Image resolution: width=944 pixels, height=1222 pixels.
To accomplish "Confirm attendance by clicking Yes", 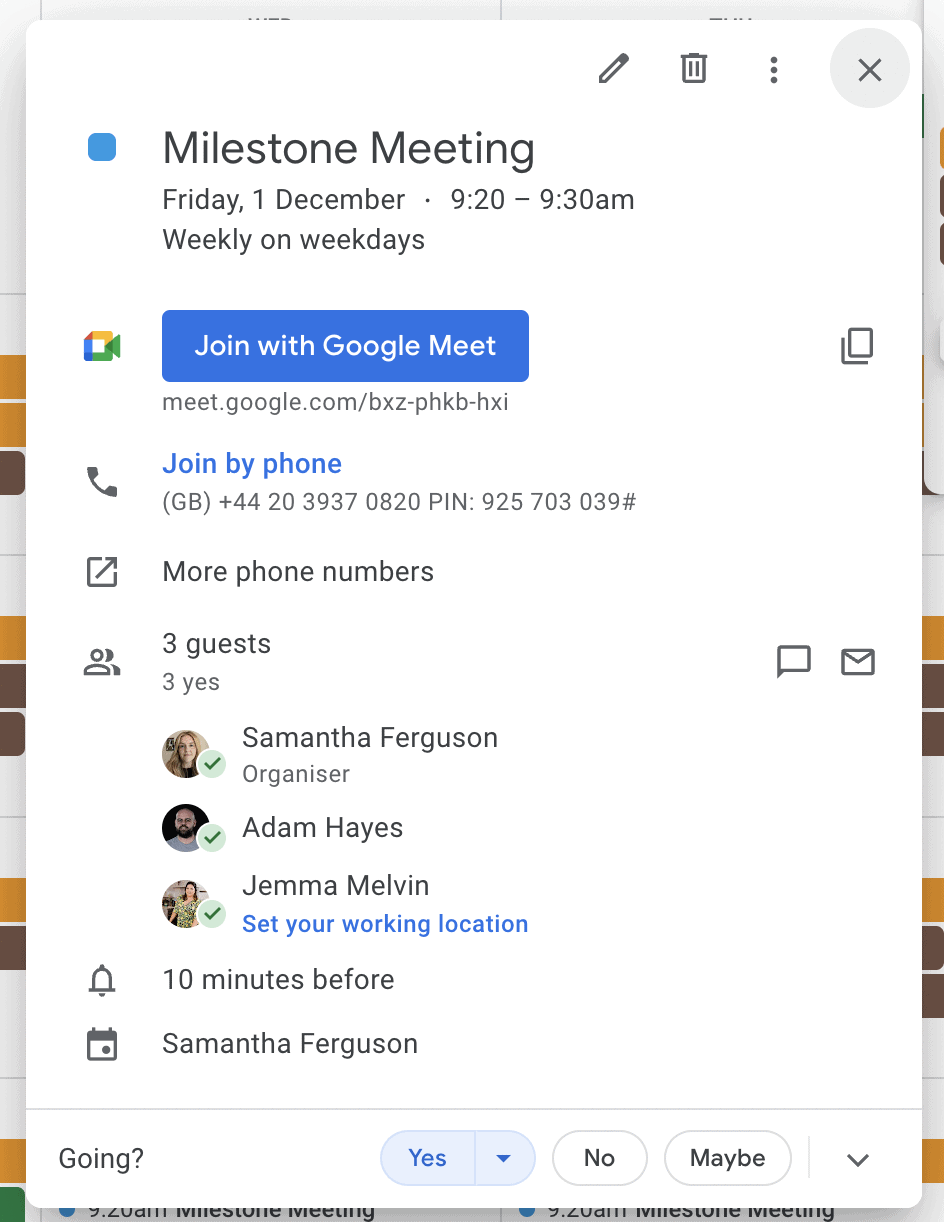I will 427,1158.
